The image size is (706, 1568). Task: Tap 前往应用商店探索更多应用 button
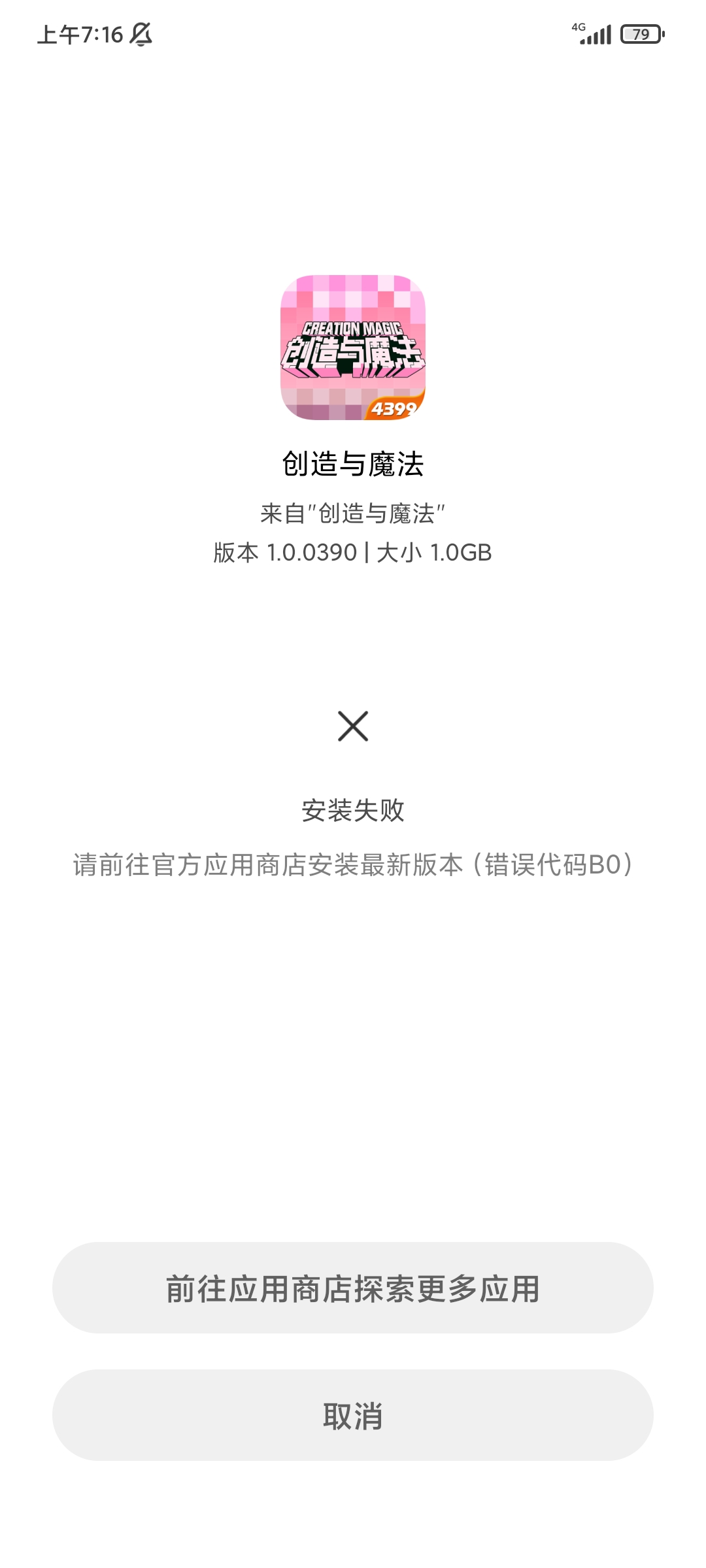[x=353, y=1288]
